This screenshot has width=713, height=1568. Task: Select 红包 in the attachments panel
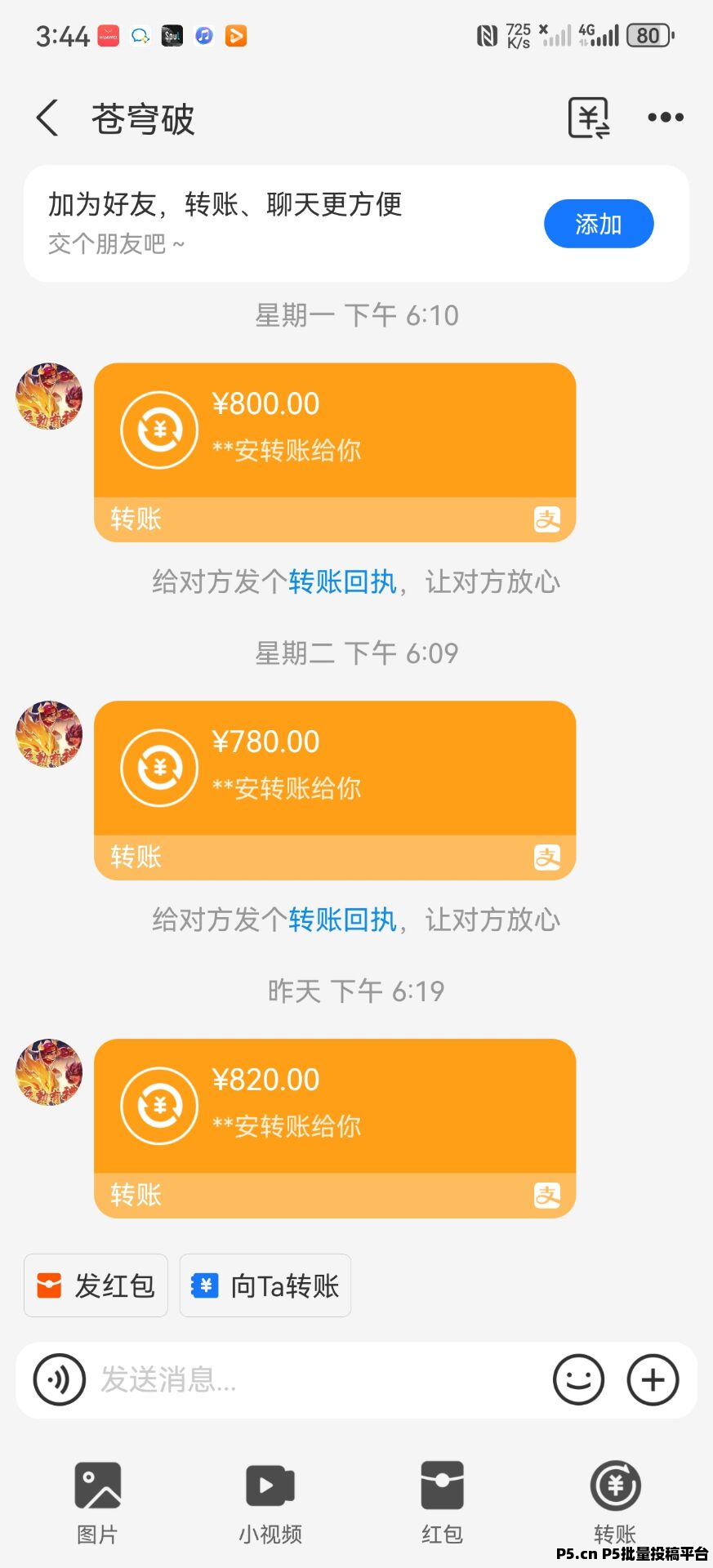coord(442,1501)
